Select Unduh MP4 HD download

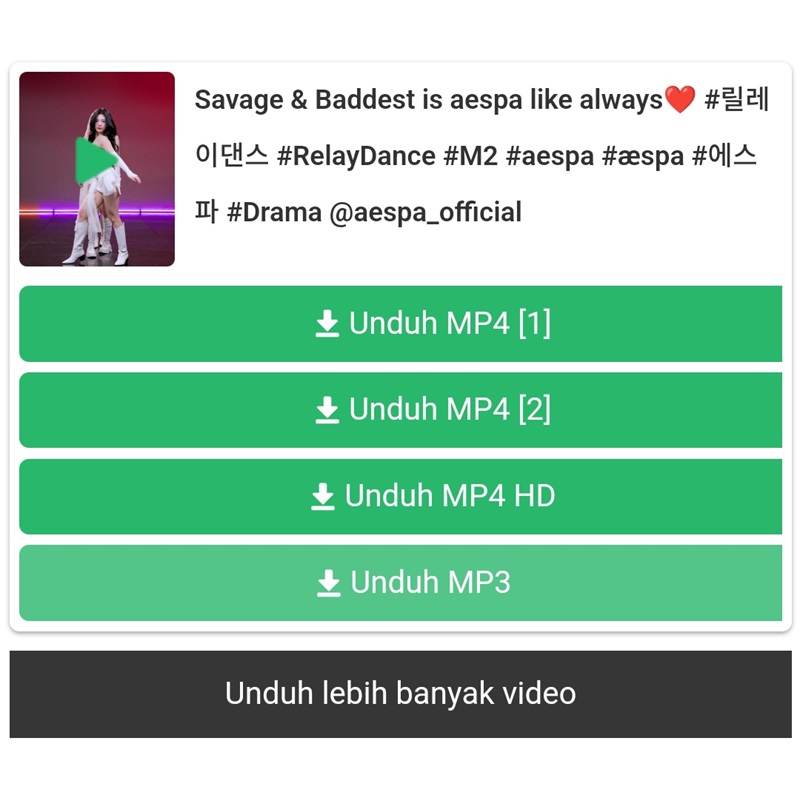click(x=400, y=496)
